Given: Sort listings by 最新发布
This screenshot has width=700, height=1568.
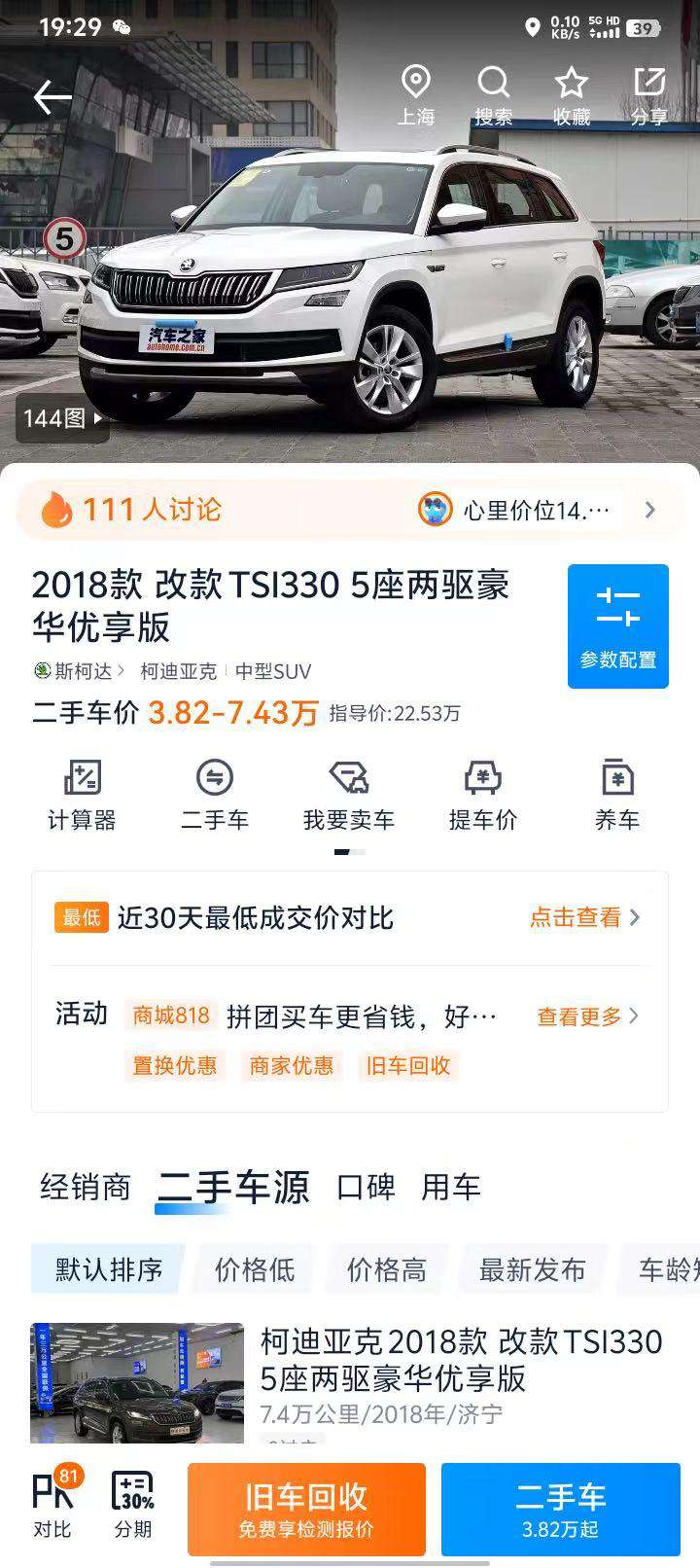Looking at the screenshot, I should click(x=533, y=1269).
